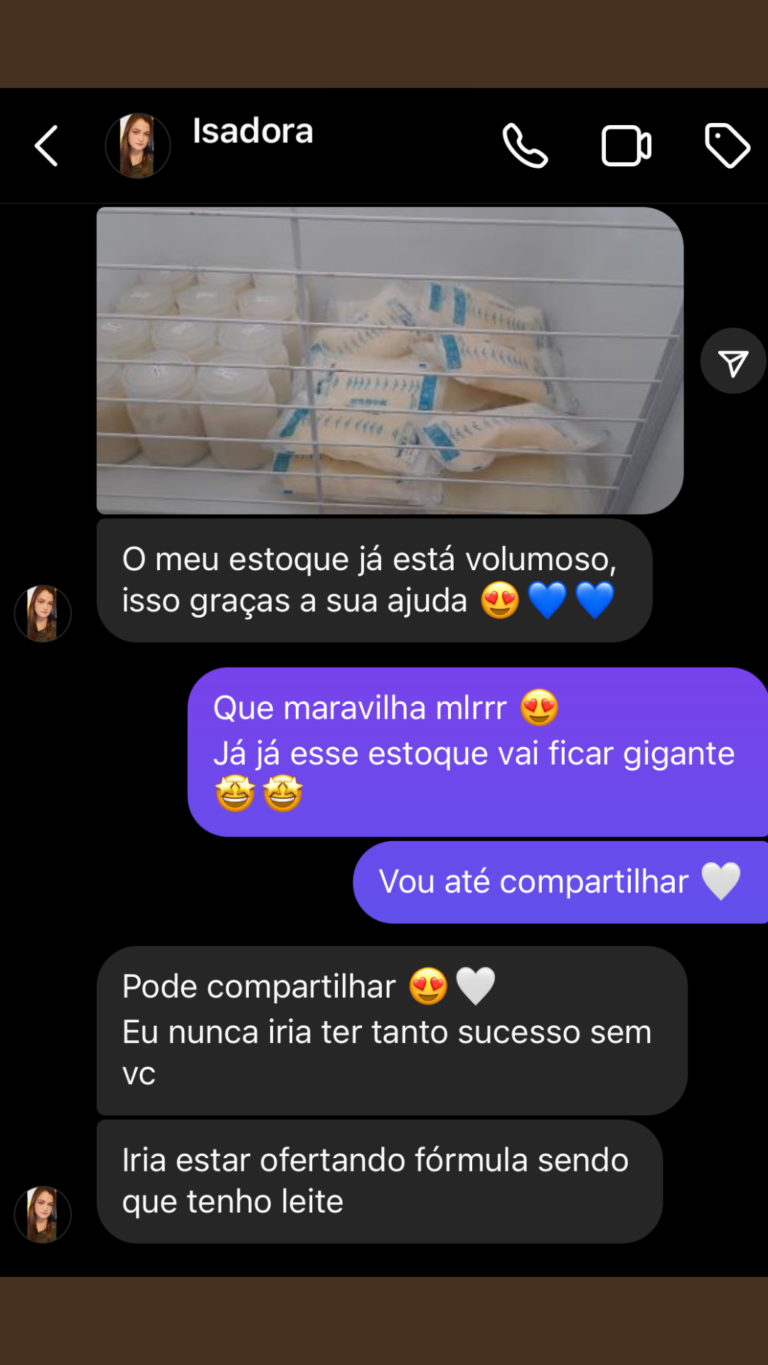This screenshot has height=1365, width=768.
Task: Go back to the inbox list
Action: click(x=46, y=146)
